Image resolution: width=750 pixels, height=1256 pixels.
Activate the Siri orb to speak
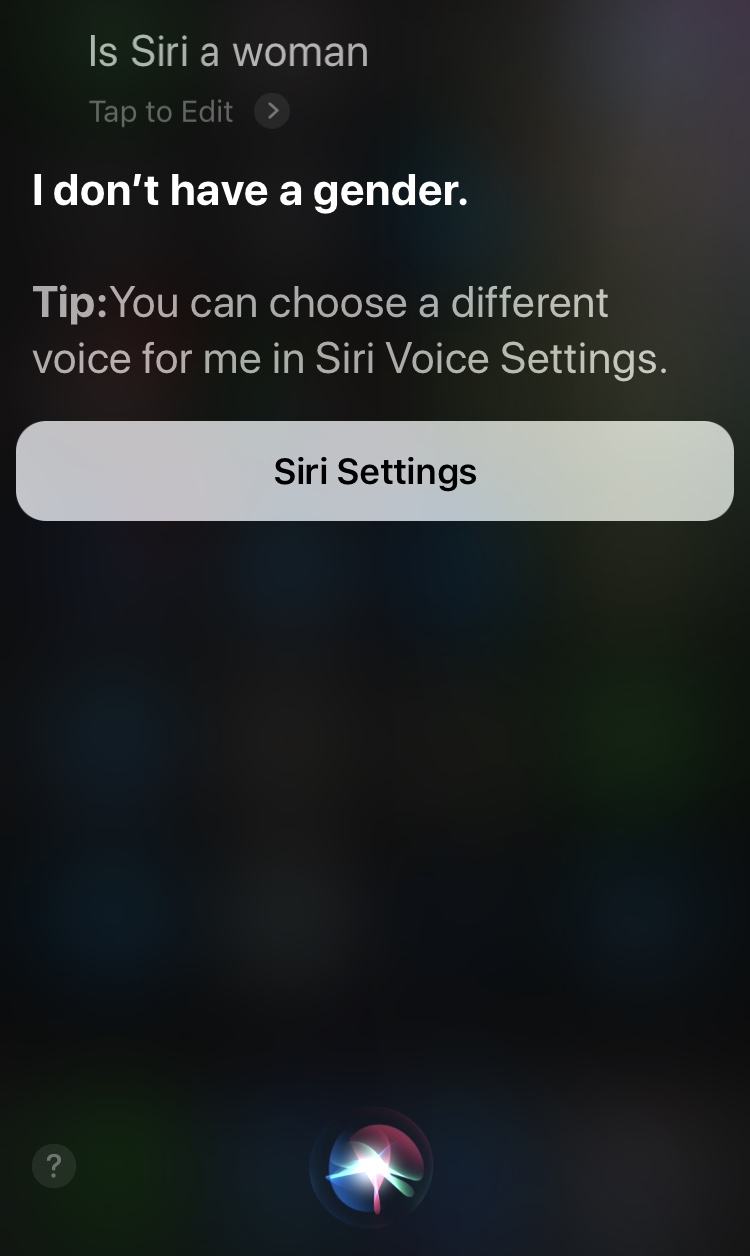371,1167
